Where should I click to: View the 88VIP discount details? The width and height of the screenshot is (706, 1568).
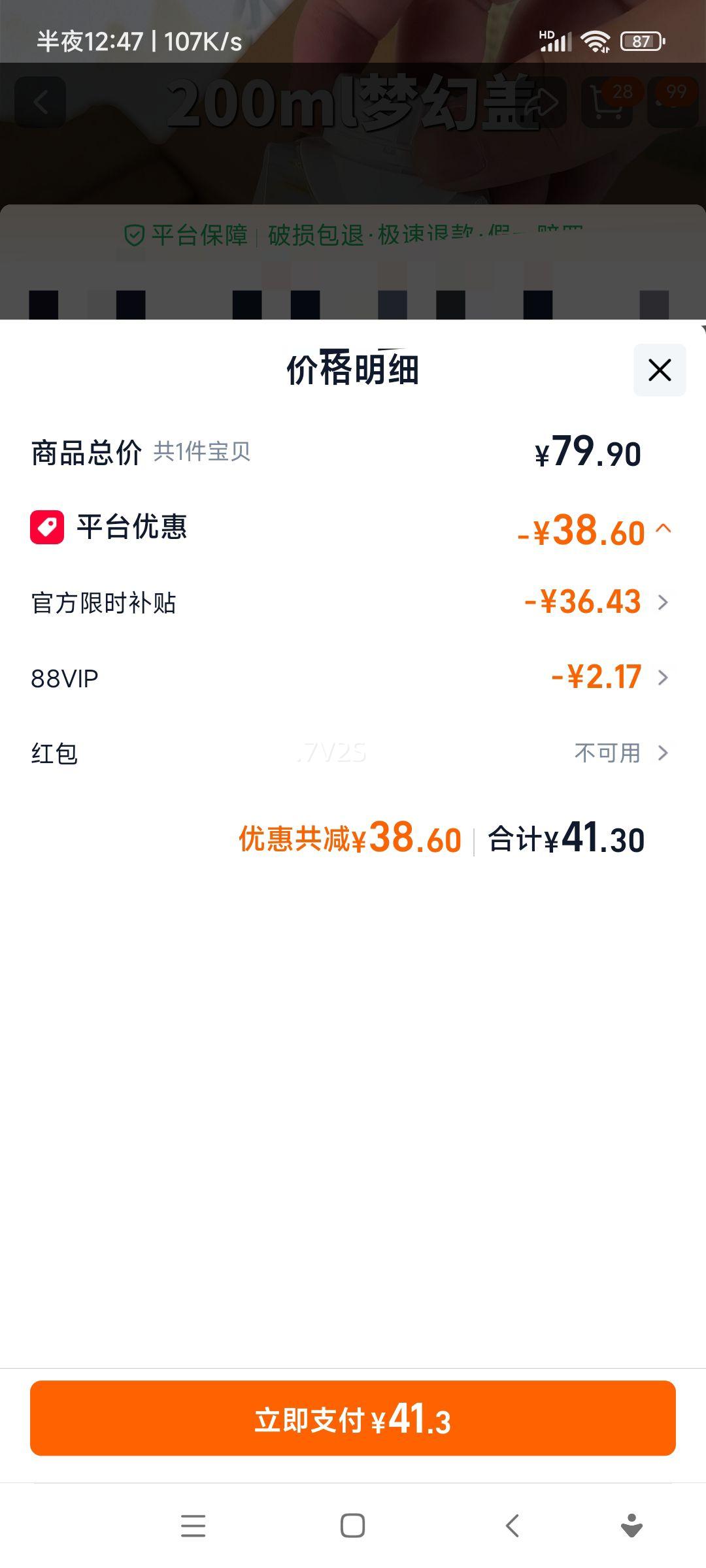point(662,678)
